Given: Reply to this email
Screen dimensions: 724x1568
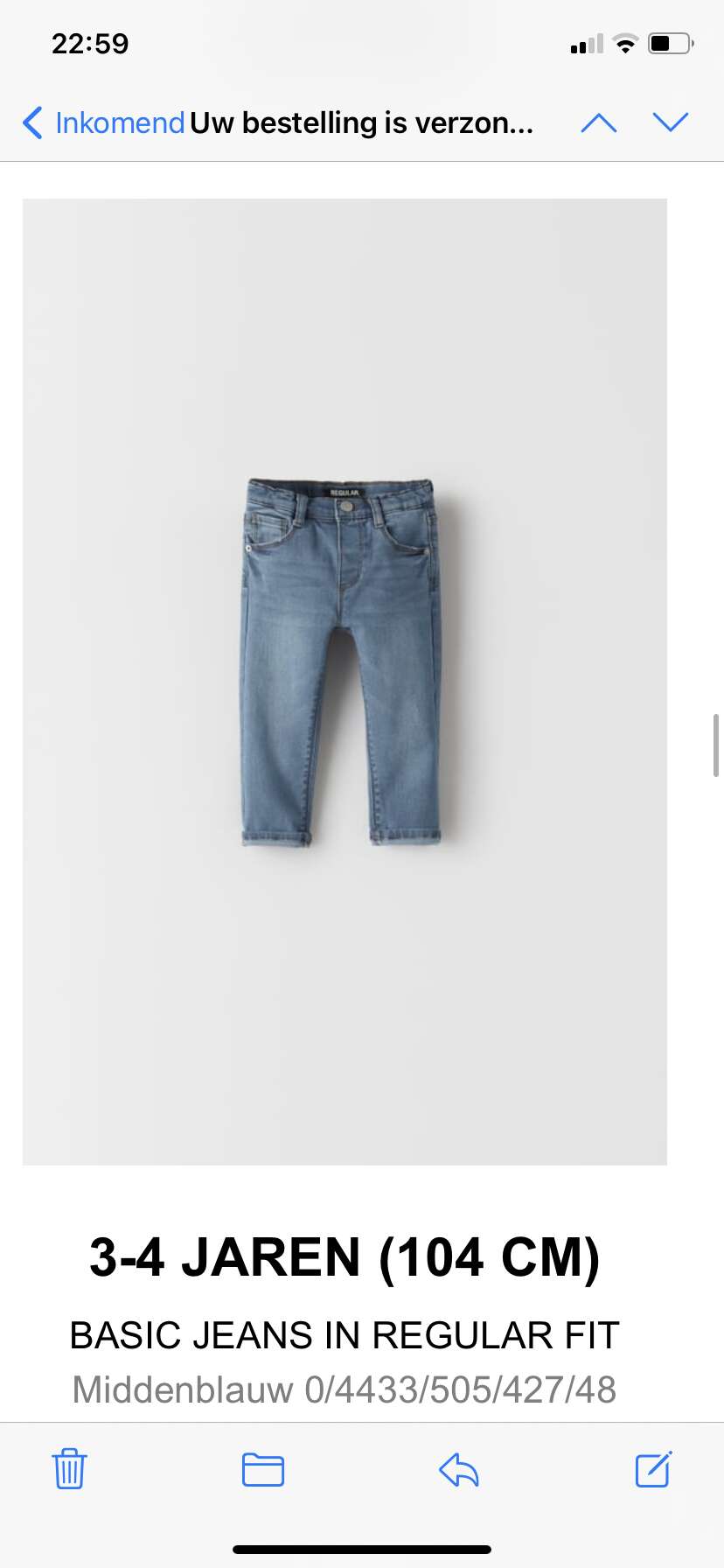Looking at the screenshot, I should click(458, 1469).
